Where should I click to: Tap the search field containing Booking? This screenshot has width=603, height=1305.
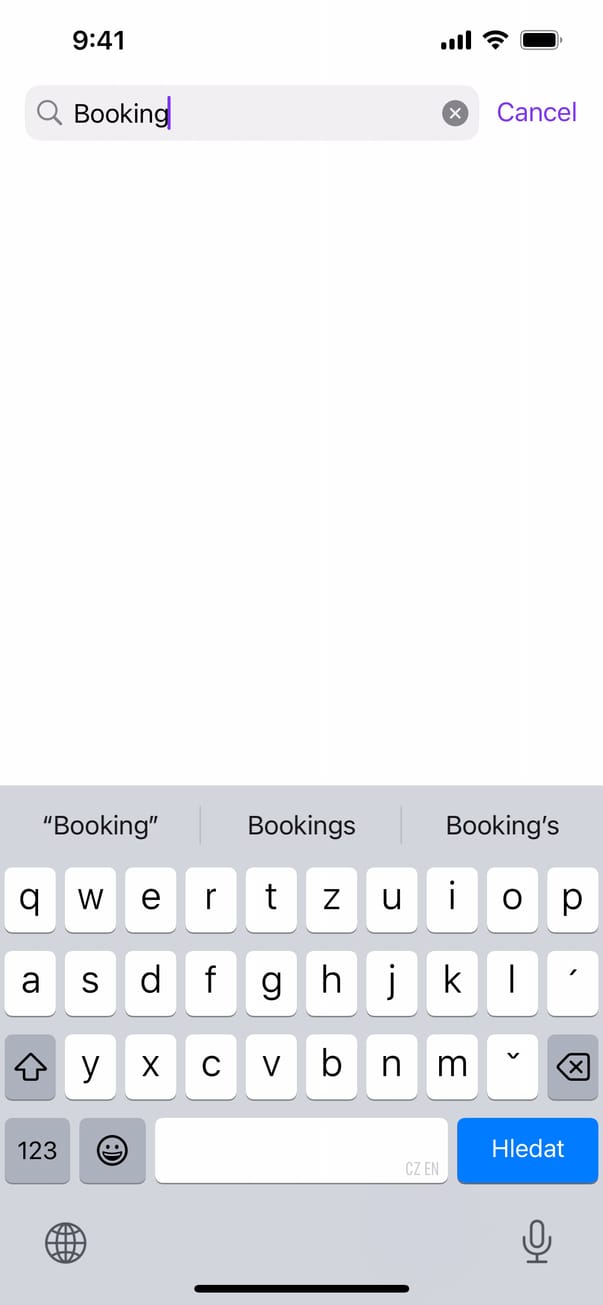[250, 113]
